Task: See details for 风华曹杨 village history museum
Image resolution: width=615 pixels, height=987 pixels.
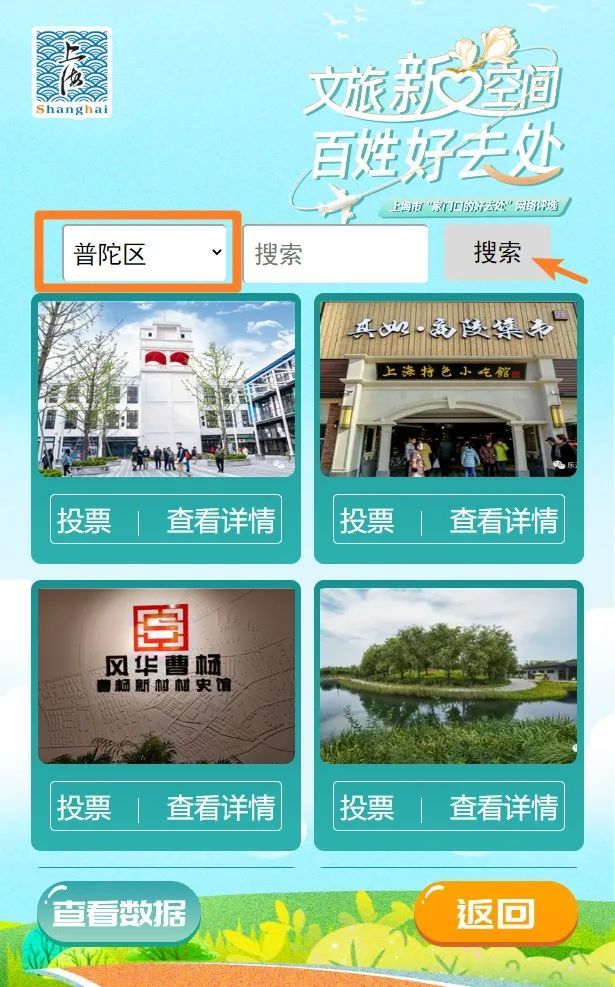Action: click(x=220, y=807)
